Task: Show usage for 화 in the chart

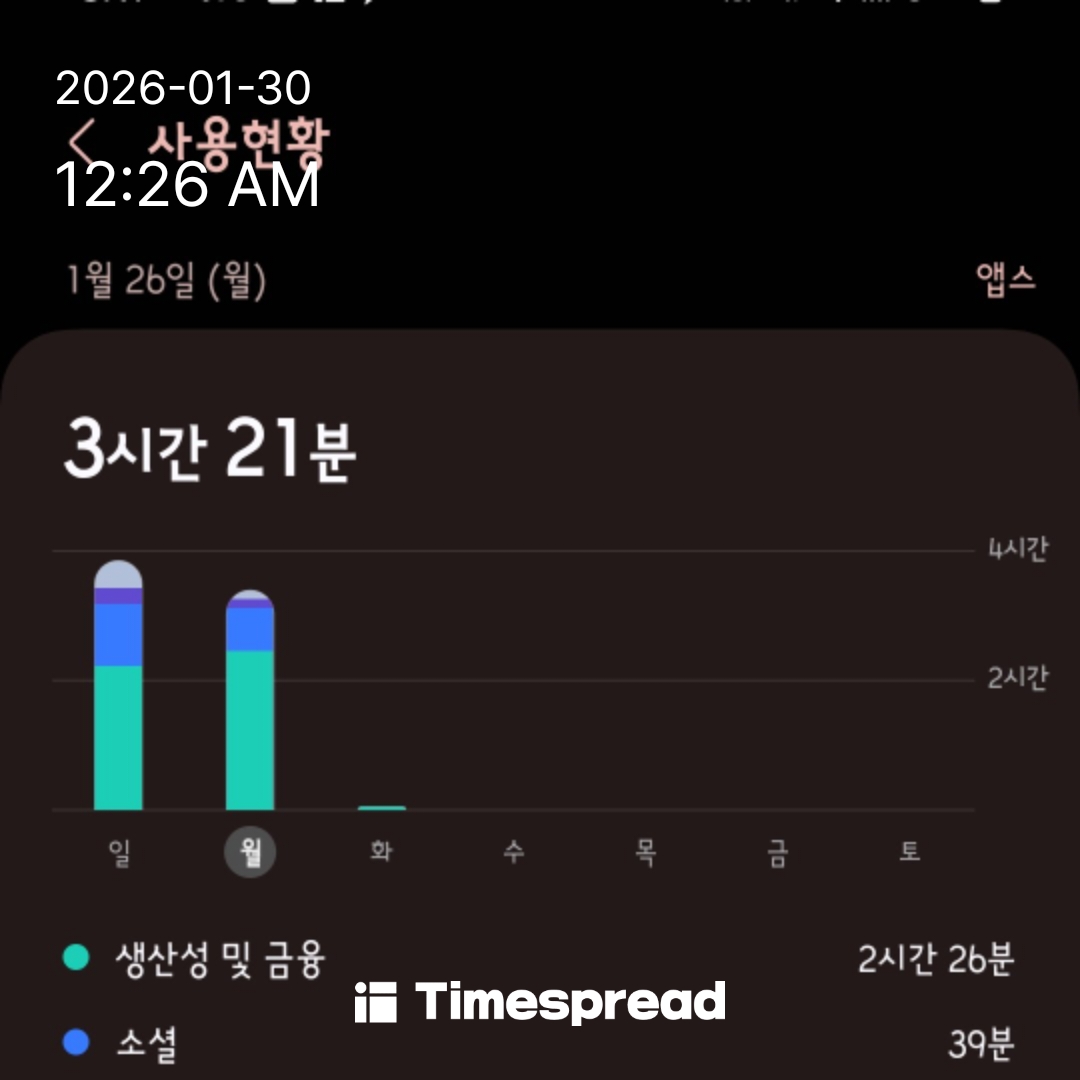Action: tap(381, 853)
